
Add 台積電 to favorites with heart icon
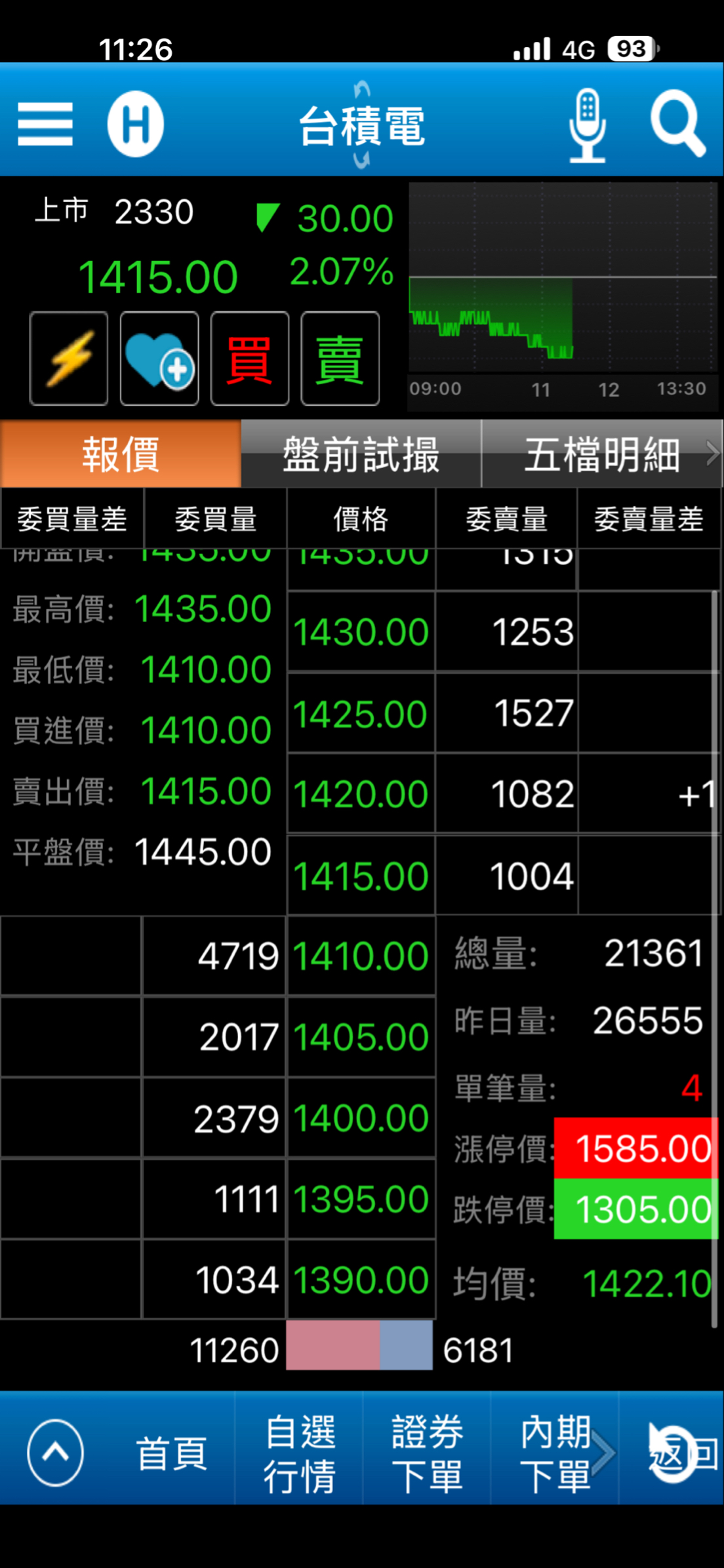159,359
